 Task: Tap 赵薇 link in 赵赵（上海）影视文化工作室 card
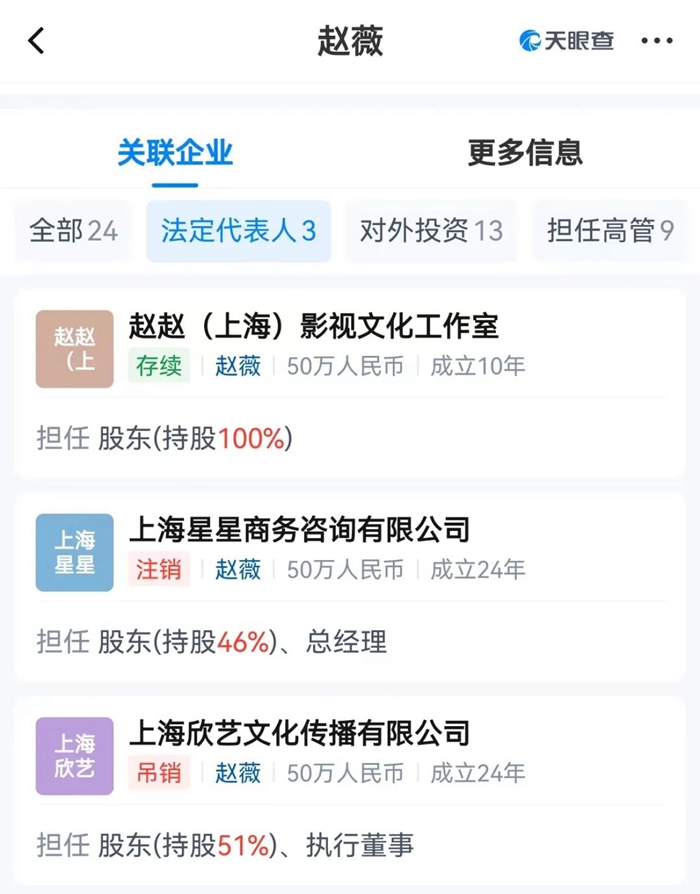click(238, 366)
